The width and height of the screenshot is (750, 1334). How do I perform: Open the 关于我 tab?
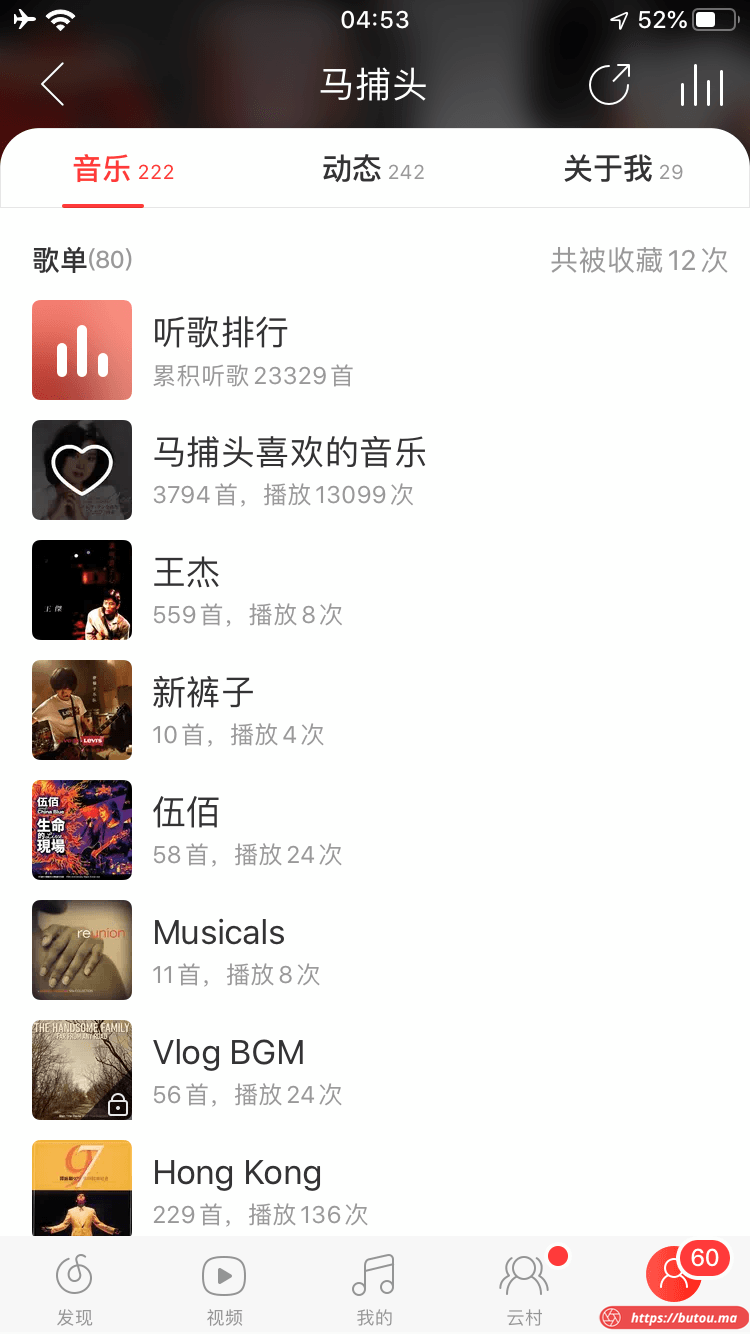click(623, 170)
